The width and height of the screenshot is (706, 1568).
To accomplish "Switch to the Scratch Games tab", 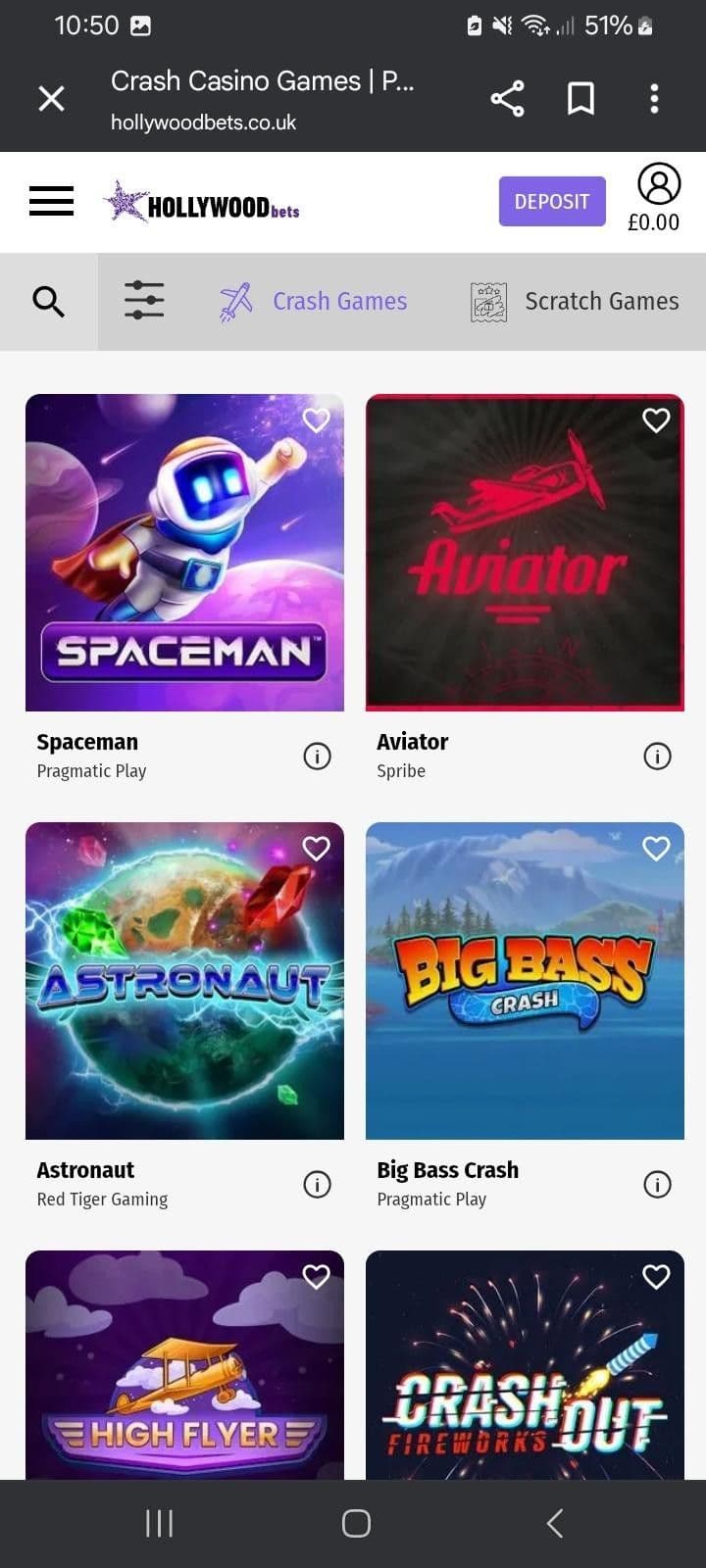I will click(x=575, y=301).
